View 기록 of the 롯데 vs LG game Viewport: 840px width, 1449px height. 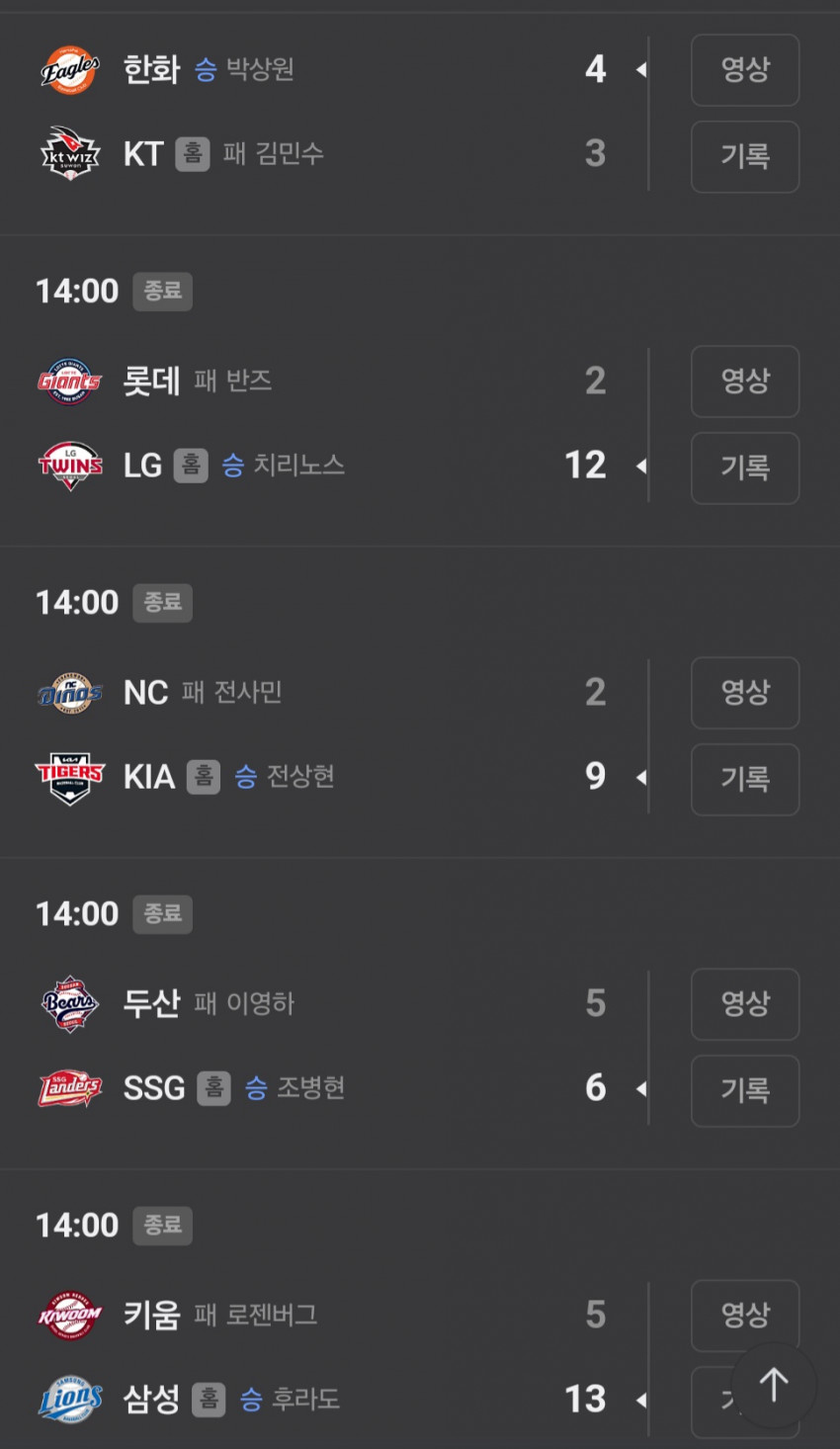click(745, 468)
